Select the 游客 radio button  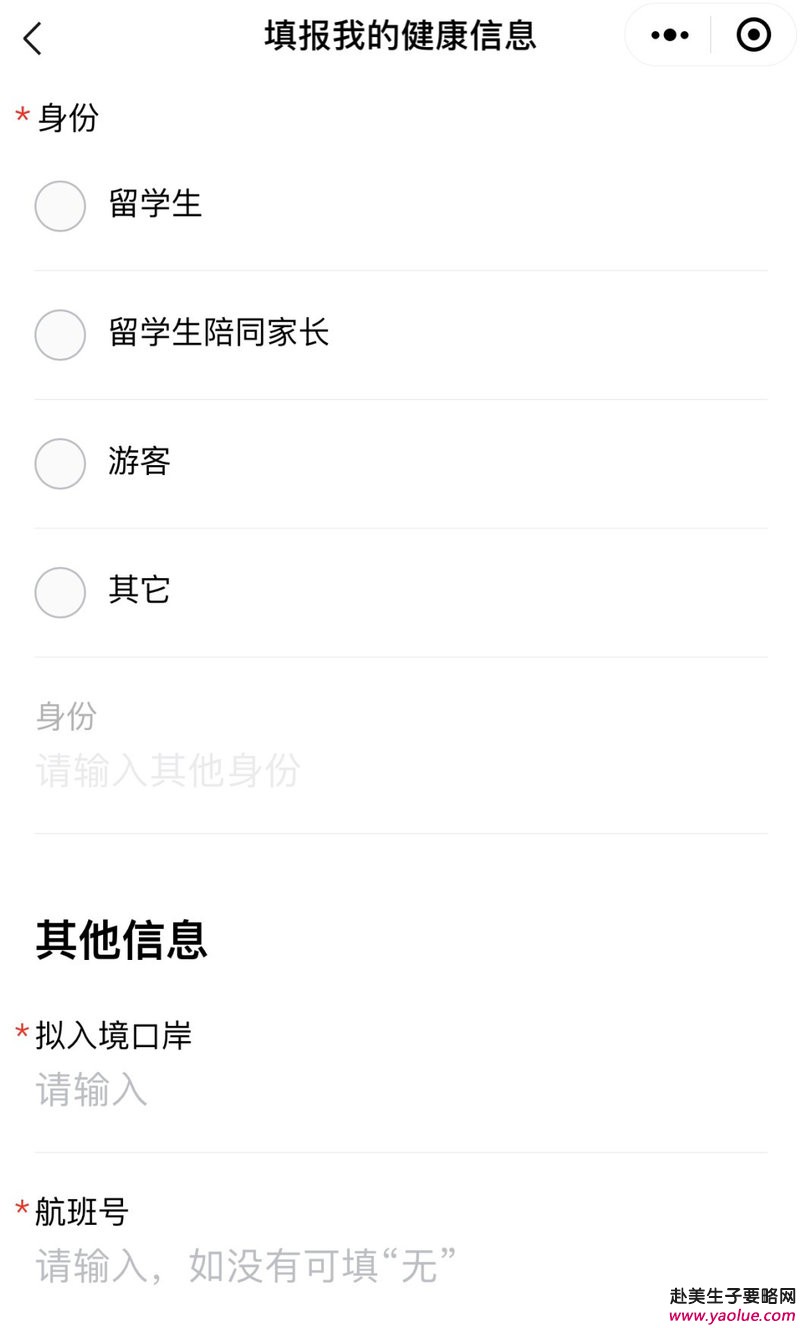click(x=60, y=464)
